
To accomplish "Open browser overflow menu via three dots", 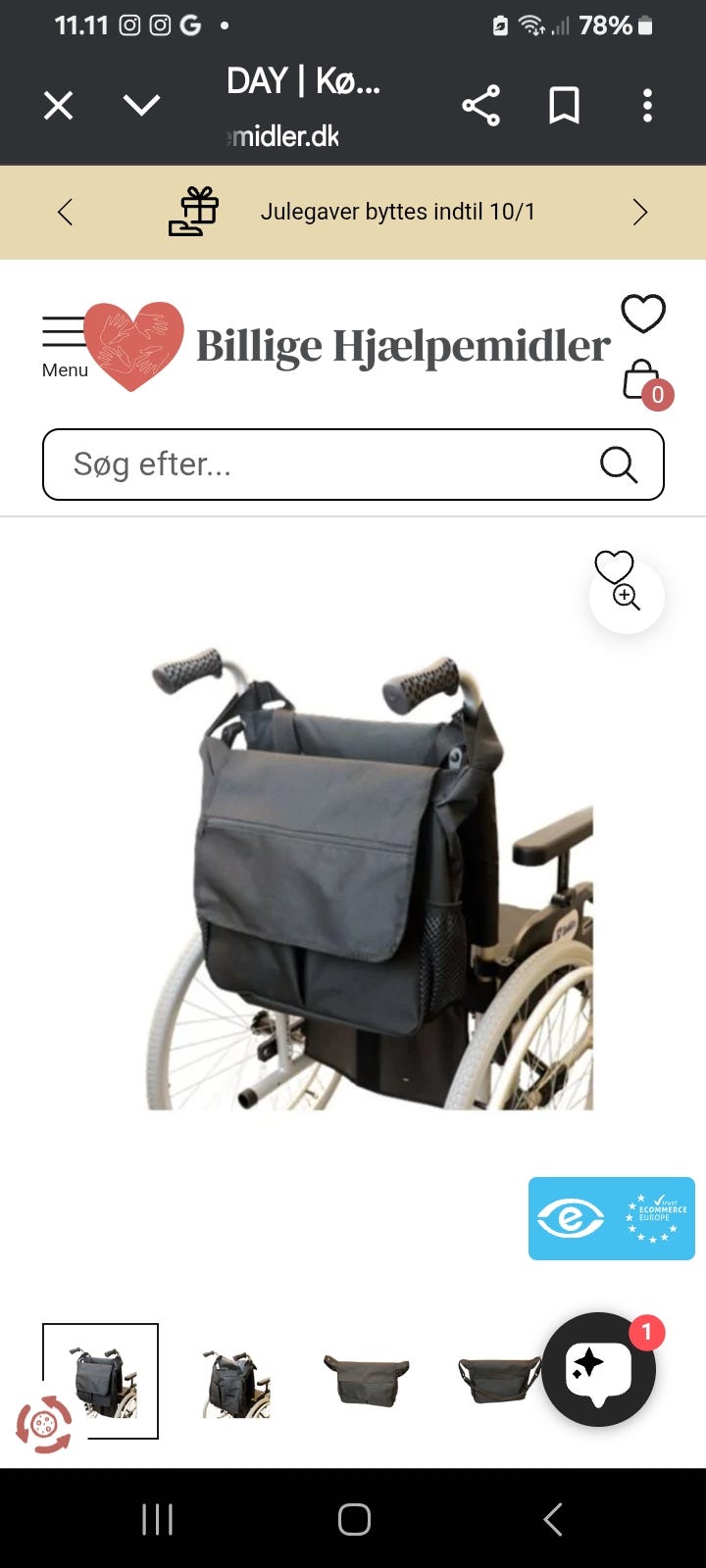I will click(647, 105).
